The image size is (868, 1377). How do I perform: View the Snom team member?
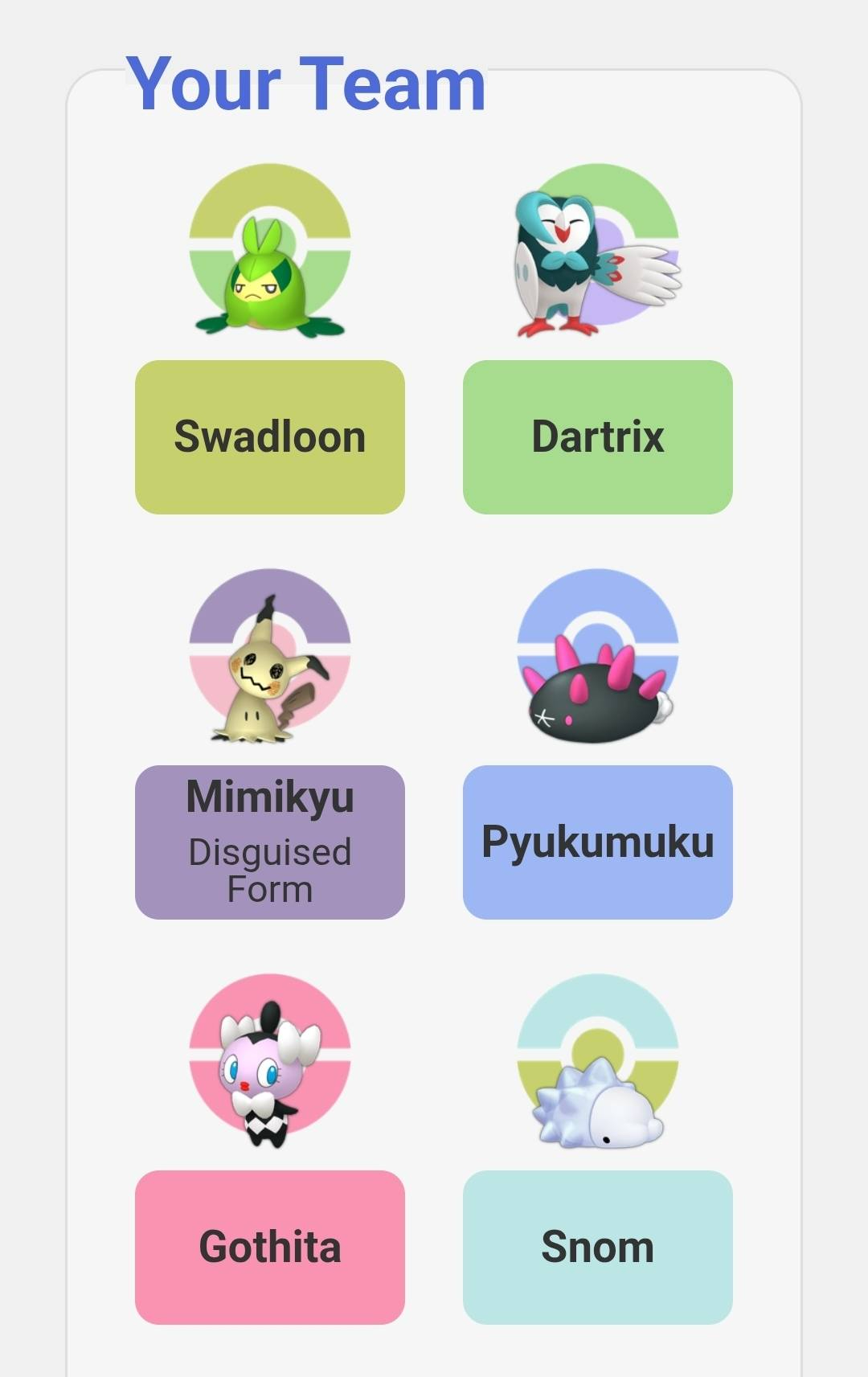597,1247
